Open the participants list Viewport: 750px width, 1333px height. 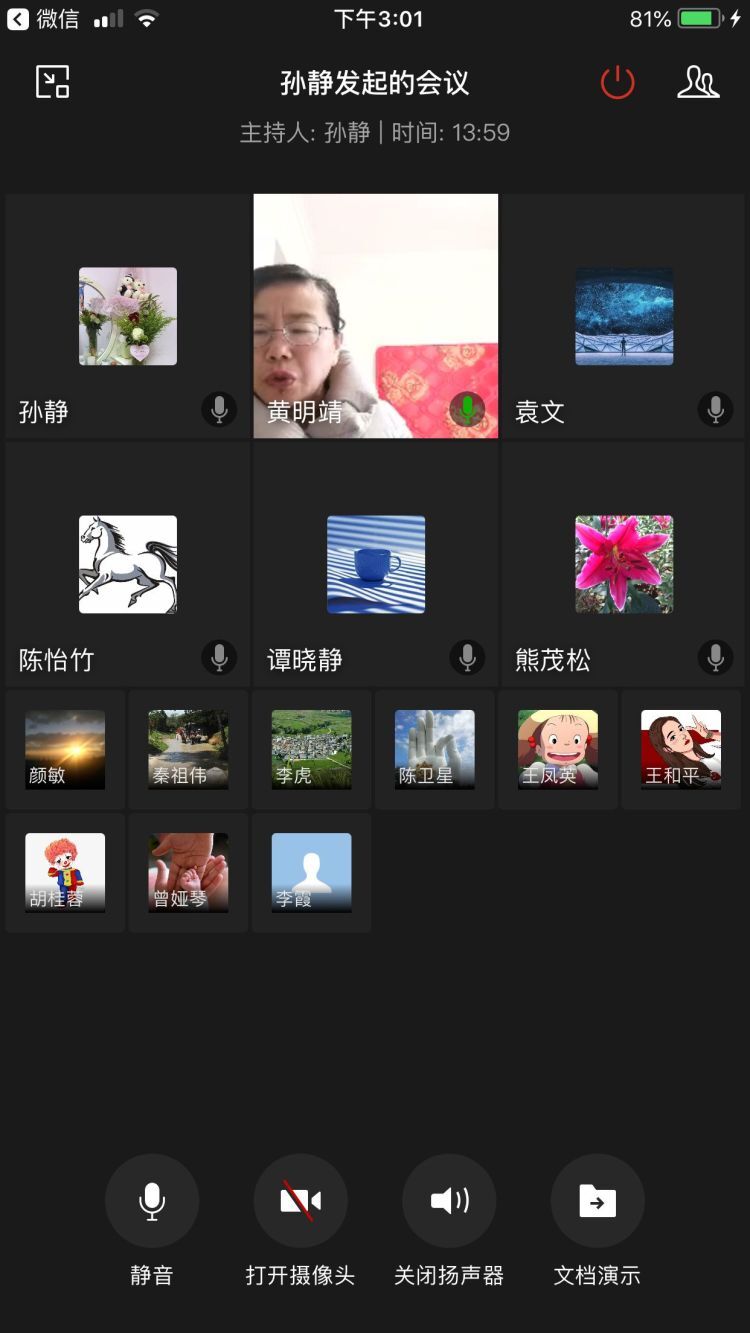[x=698, y=82]
